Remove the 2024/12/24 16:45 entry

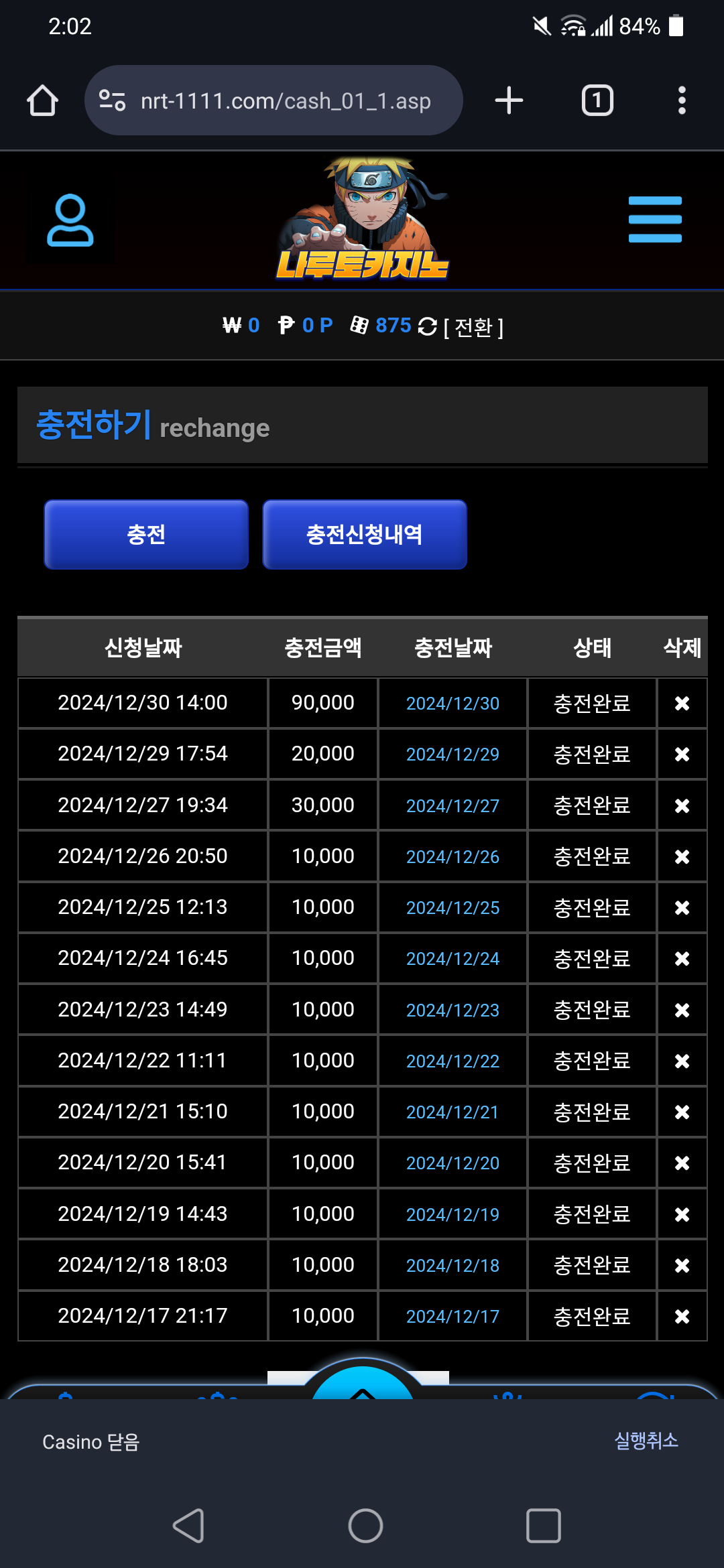pos(682,958)
